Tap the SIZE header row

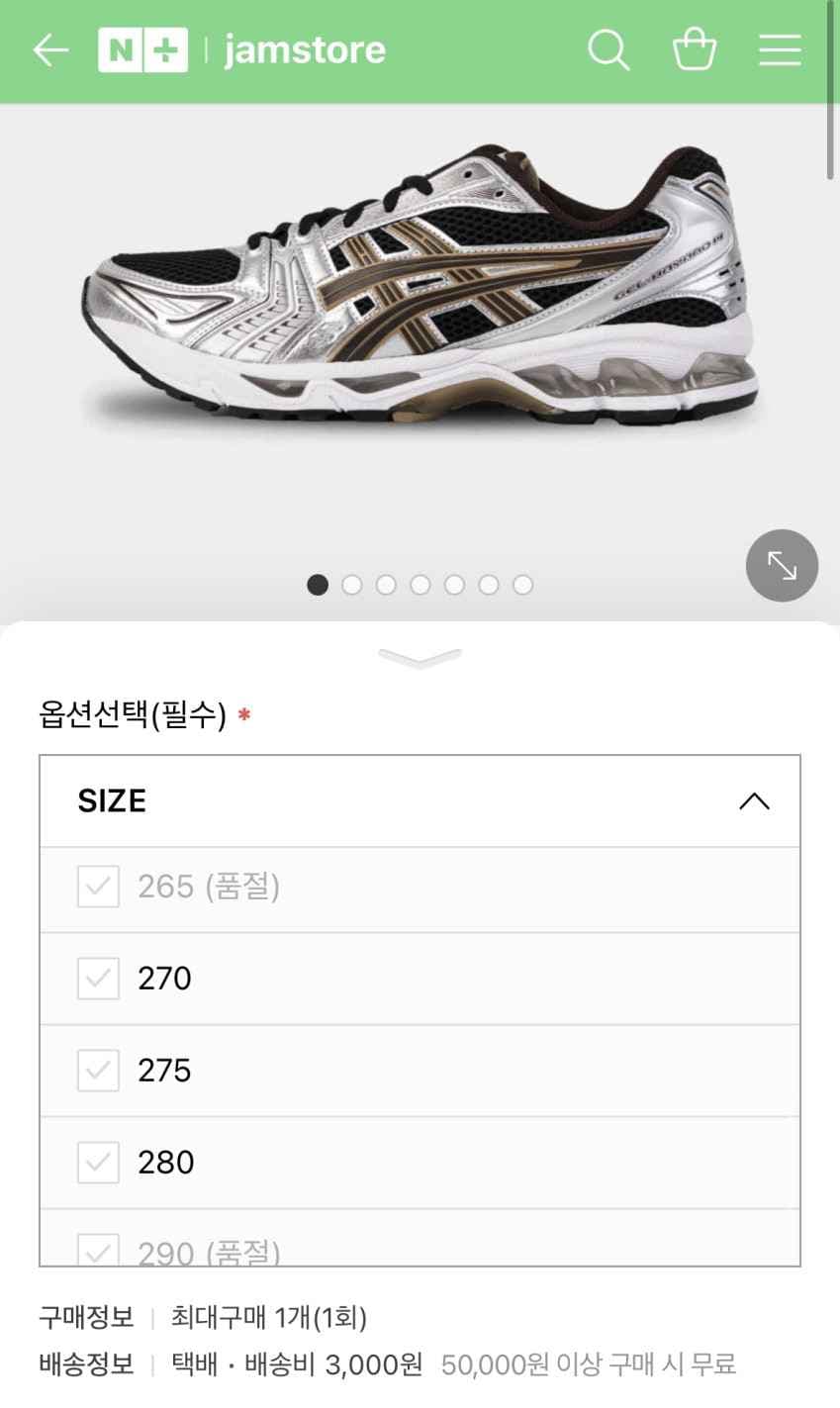(x=420, y=801)
